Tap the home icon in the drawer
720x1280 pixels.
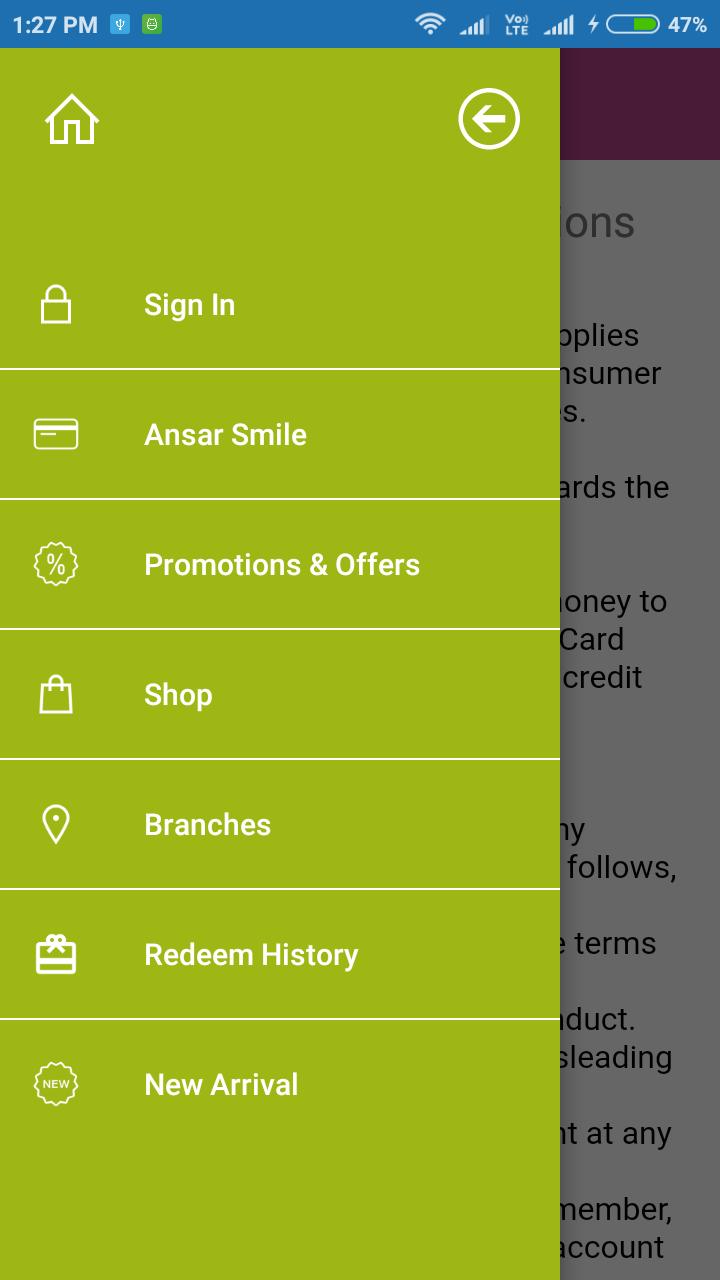coord(71,120)
